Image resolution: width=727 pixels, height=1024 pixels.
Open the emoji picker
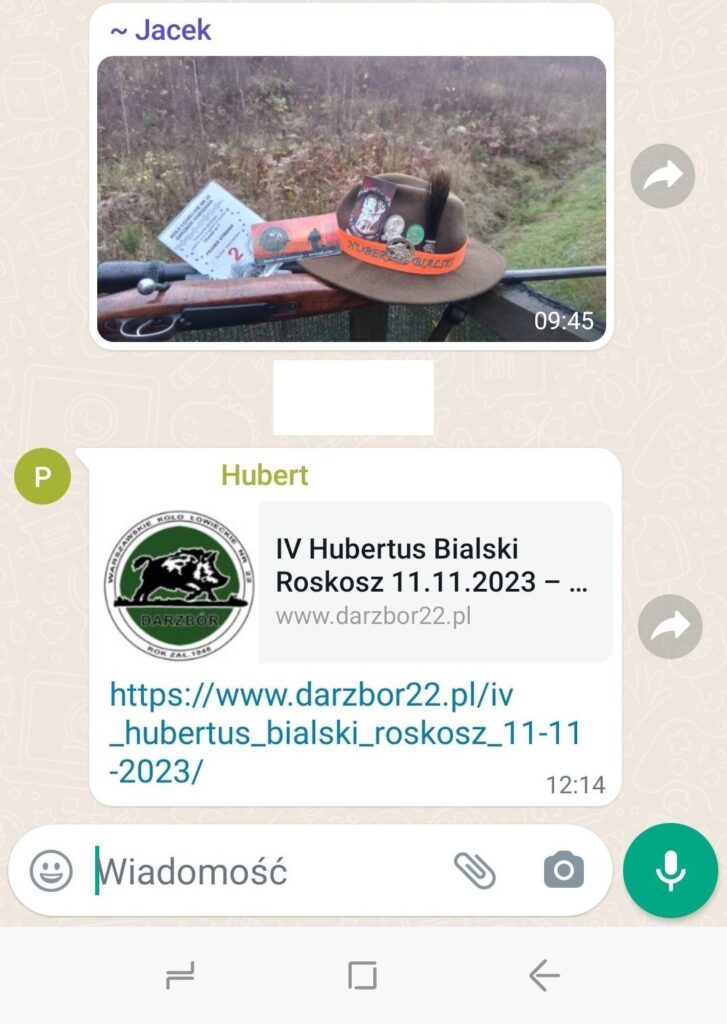point(51,870)
